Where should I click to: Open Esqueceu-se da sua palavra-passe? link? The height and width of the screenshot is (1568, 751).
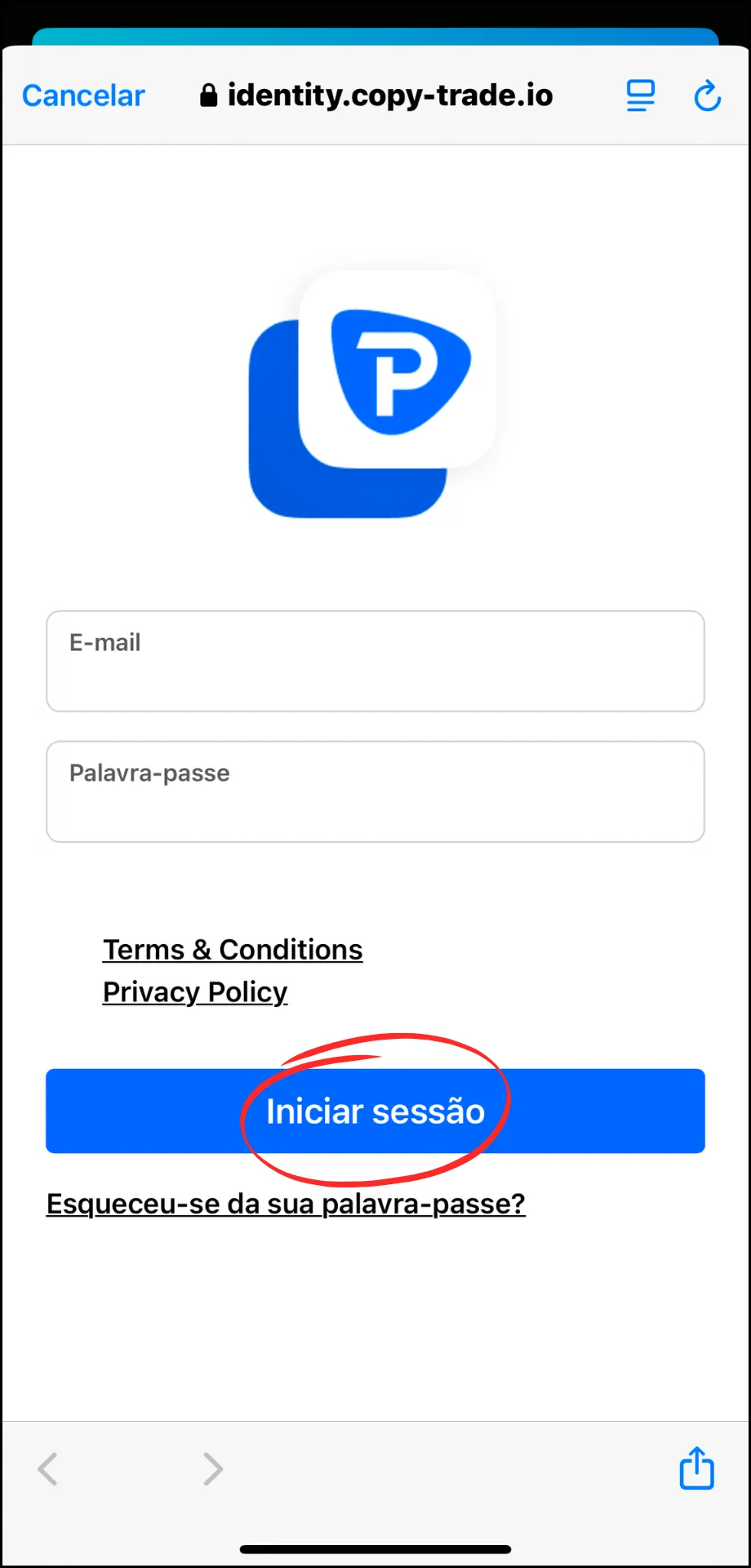[x=286, y=1204]
